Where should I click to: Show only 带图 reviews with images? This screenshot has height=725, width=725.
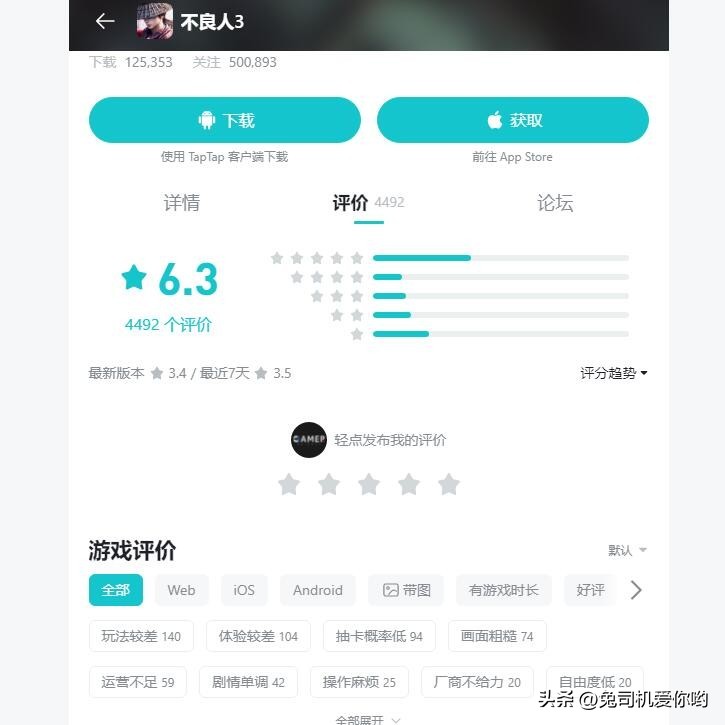coord(406,590)
